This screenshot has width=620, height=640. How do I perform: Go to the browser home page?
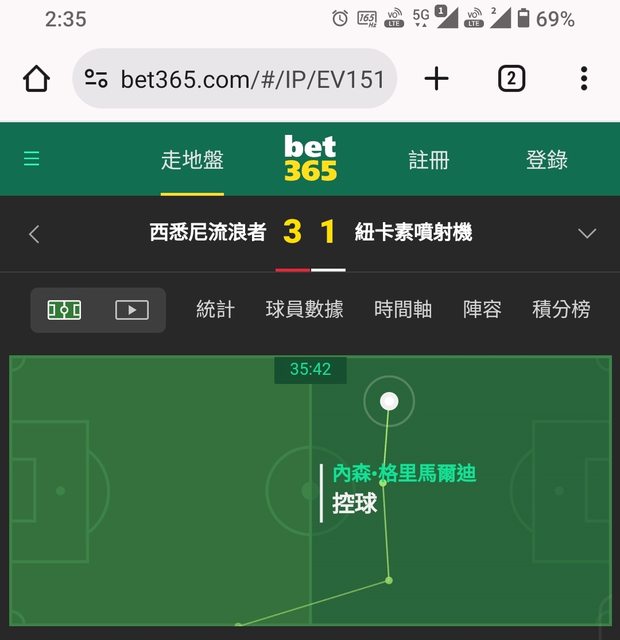(x=36, y=79)
